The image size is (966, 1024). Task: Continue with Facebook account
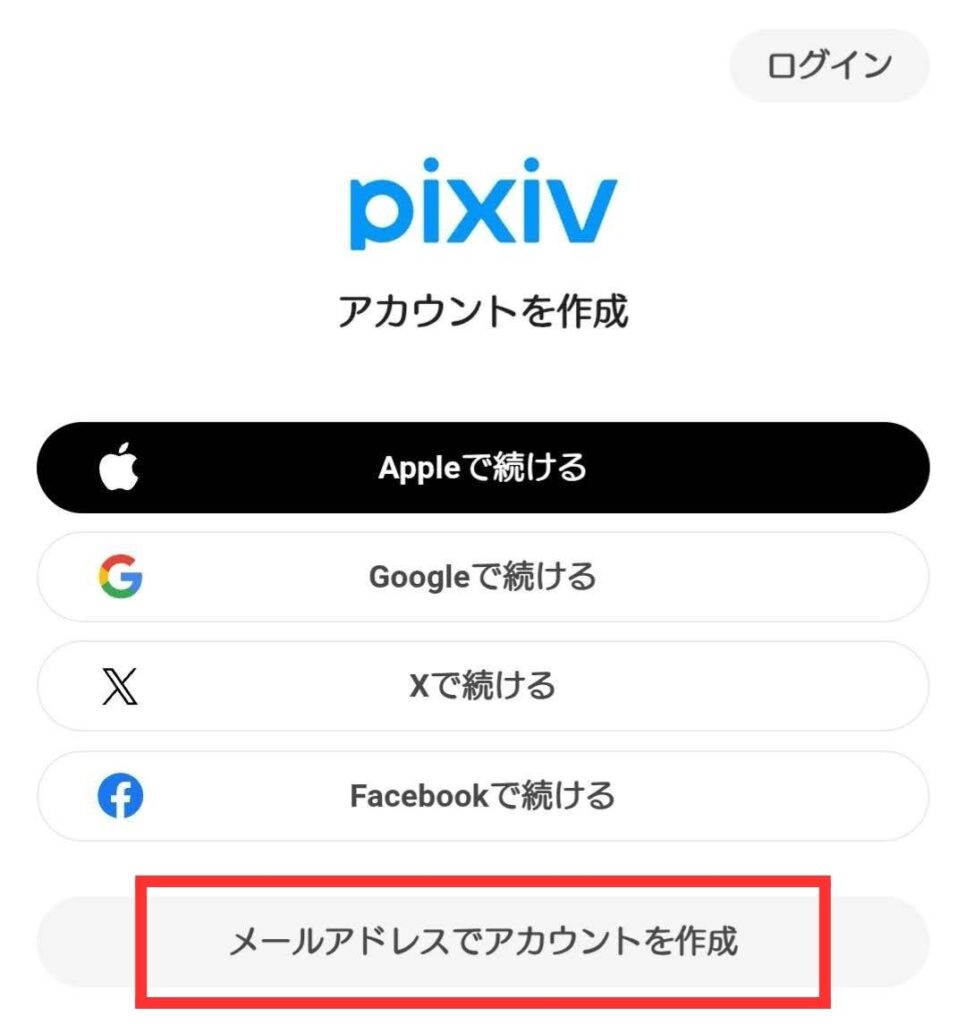point(483,796)
